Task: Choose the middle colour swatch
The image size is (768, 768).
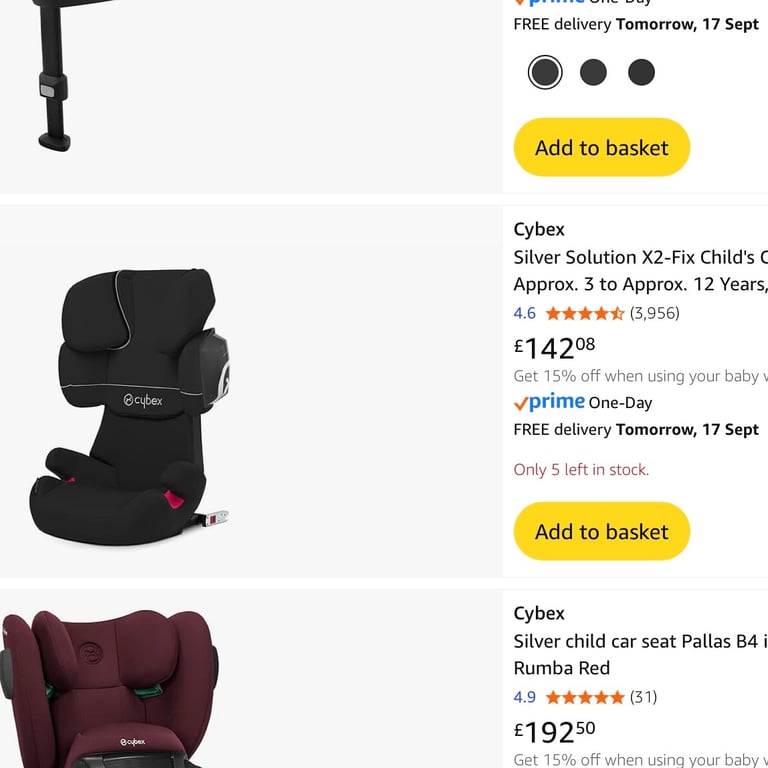Action: click(x=593, y=72)
